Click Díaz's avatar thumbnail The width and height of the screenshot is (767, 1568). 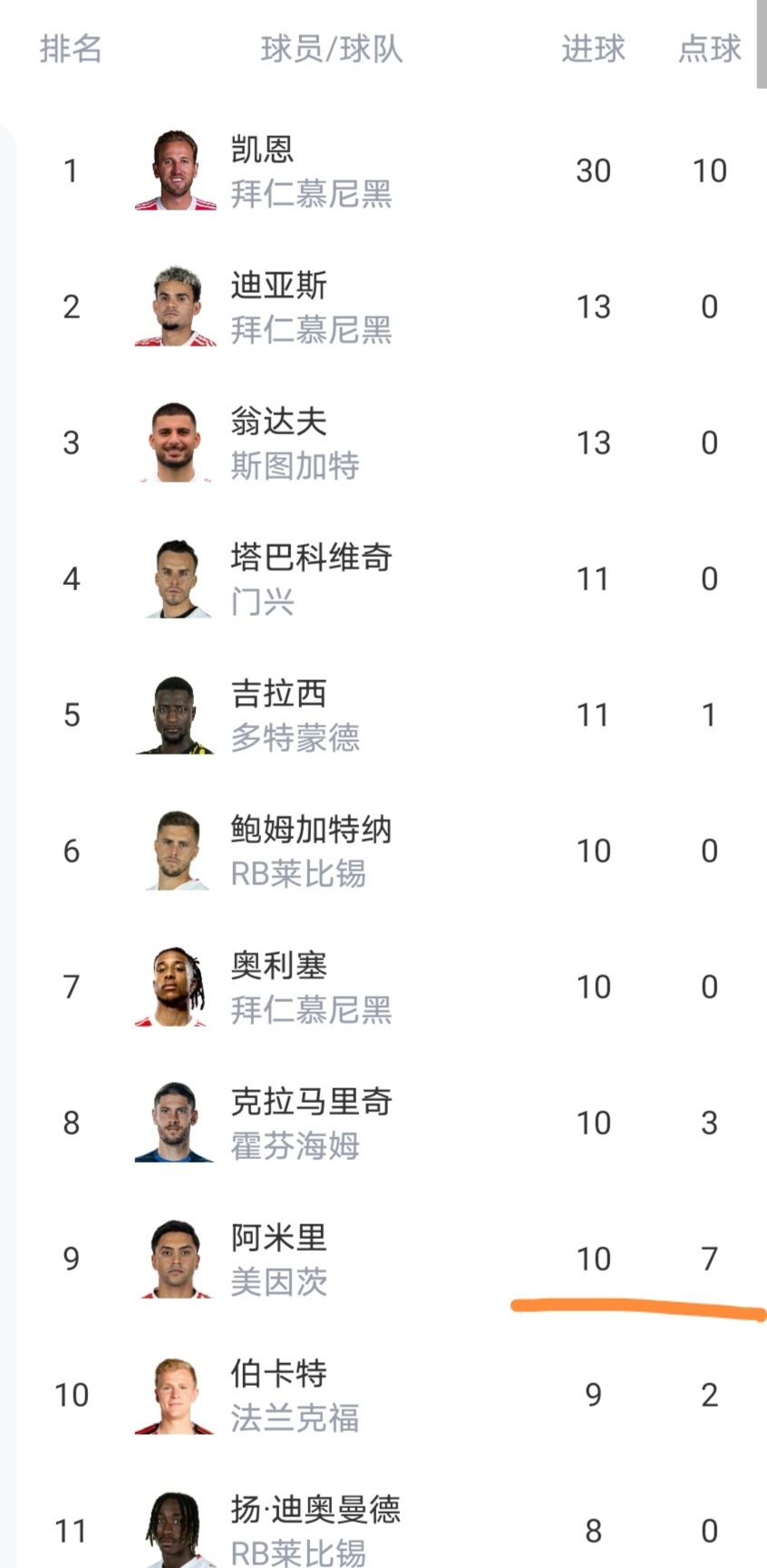coord(175,306)
